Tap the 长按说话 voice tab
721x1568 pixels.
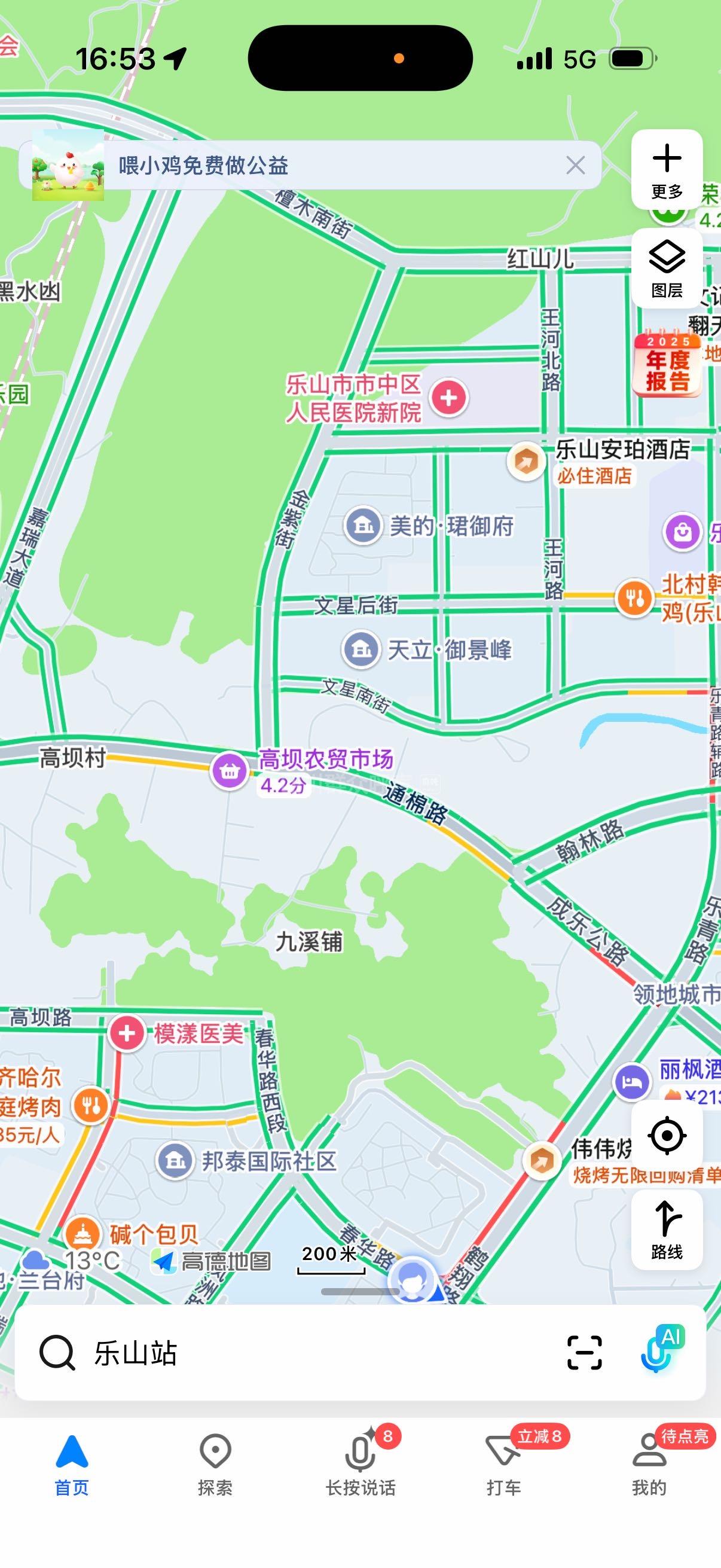[x=360, y=1464]
